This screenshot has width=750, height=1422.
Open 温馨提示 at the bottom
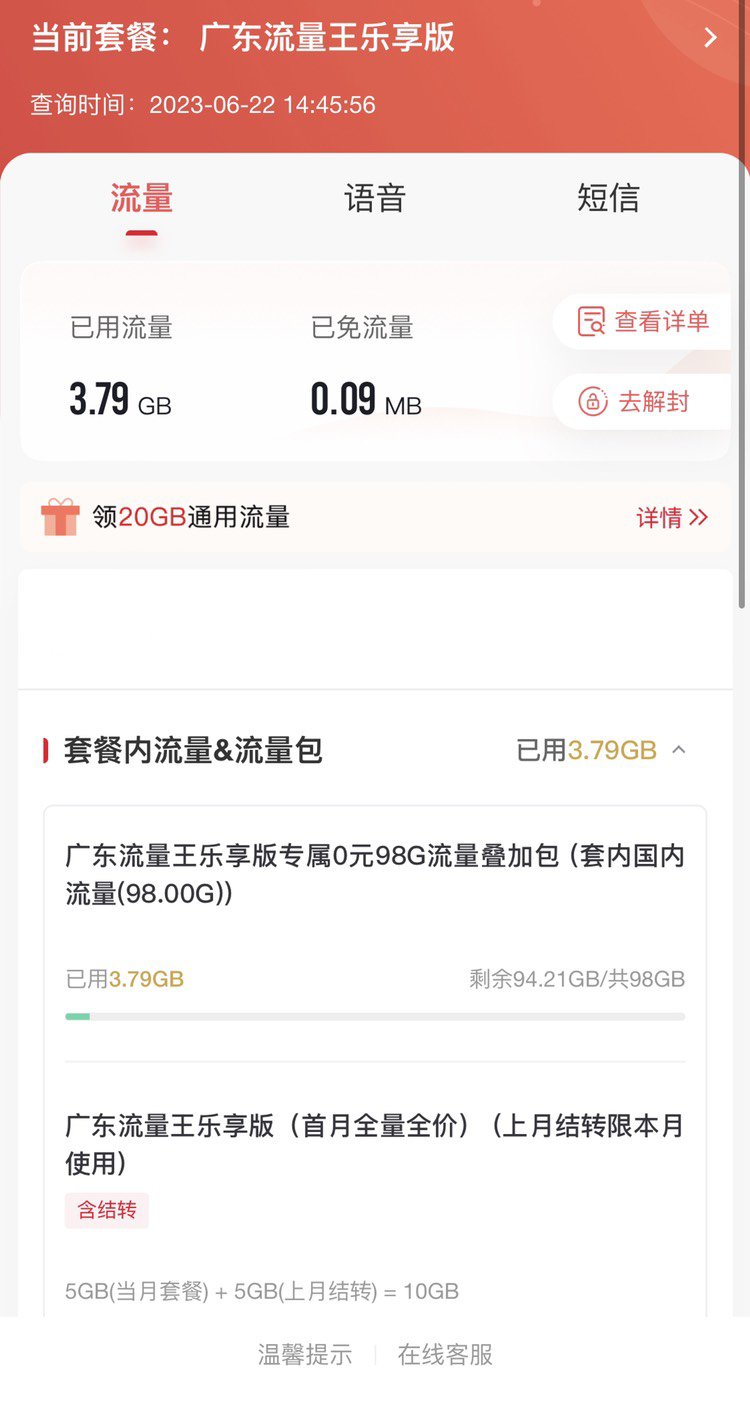coord(305,1355)
